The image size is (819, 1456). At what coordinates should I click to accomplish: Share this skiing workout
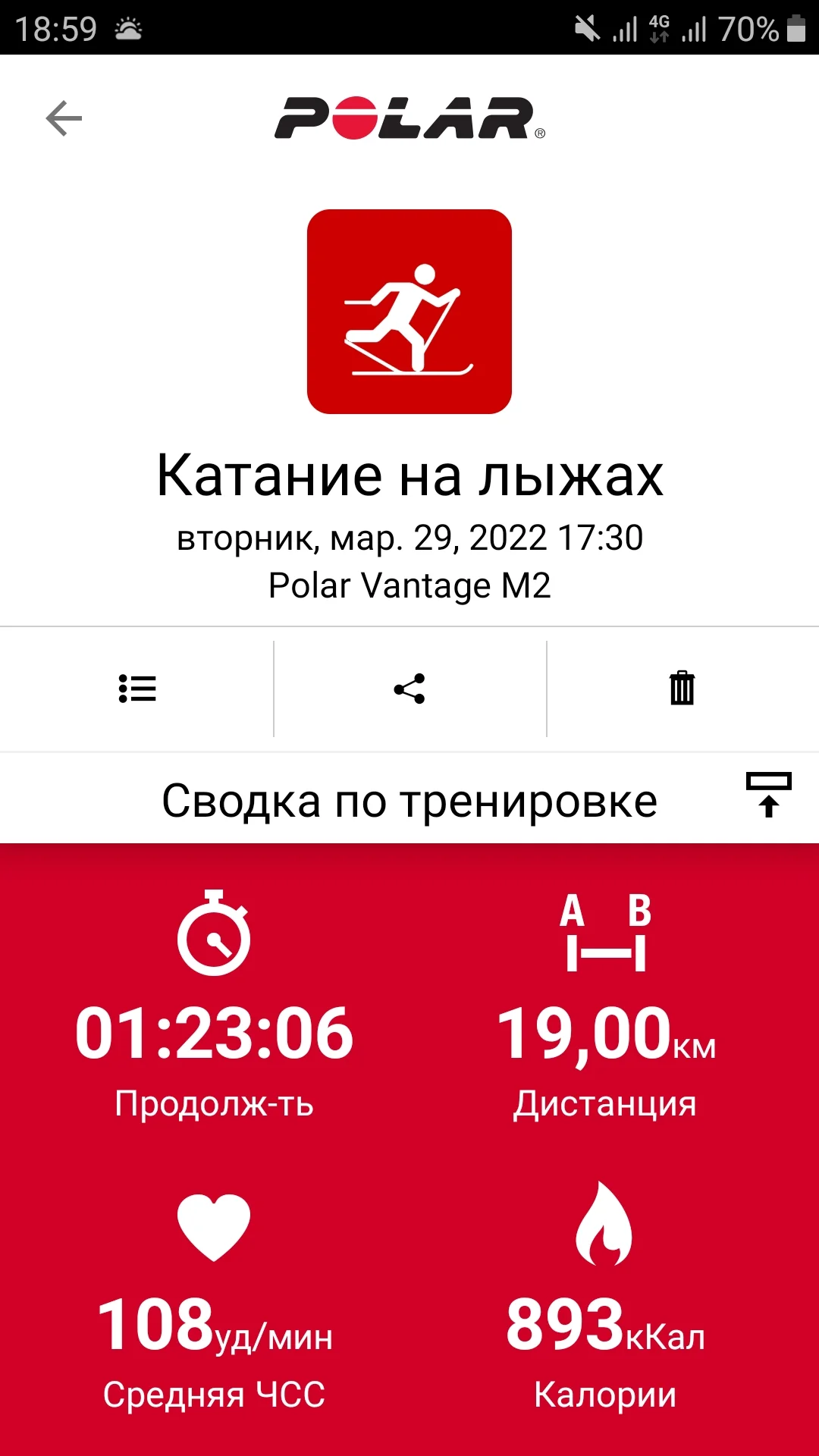409,689
